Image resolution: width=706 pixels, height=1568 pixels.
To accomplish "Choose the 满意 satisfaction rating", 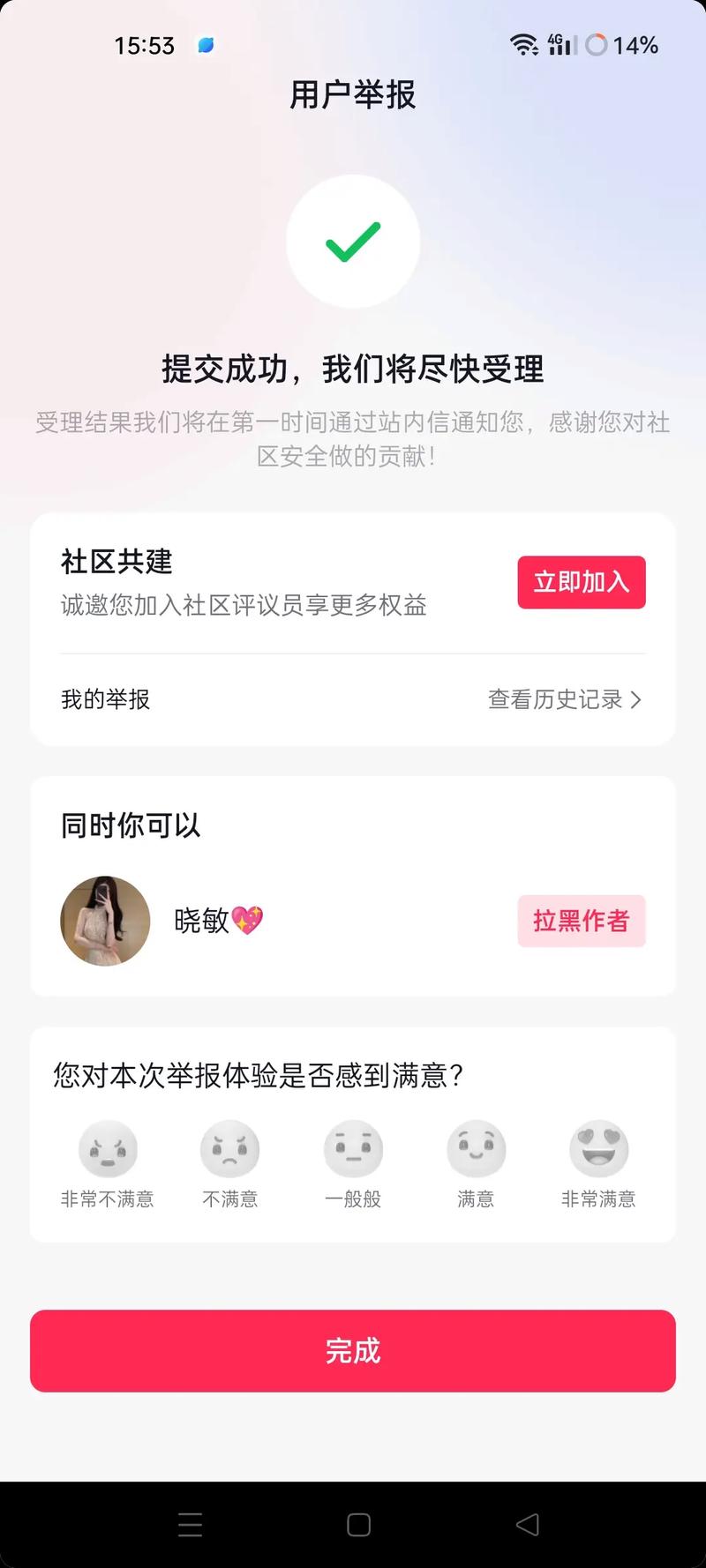I will pos(476,1148).
